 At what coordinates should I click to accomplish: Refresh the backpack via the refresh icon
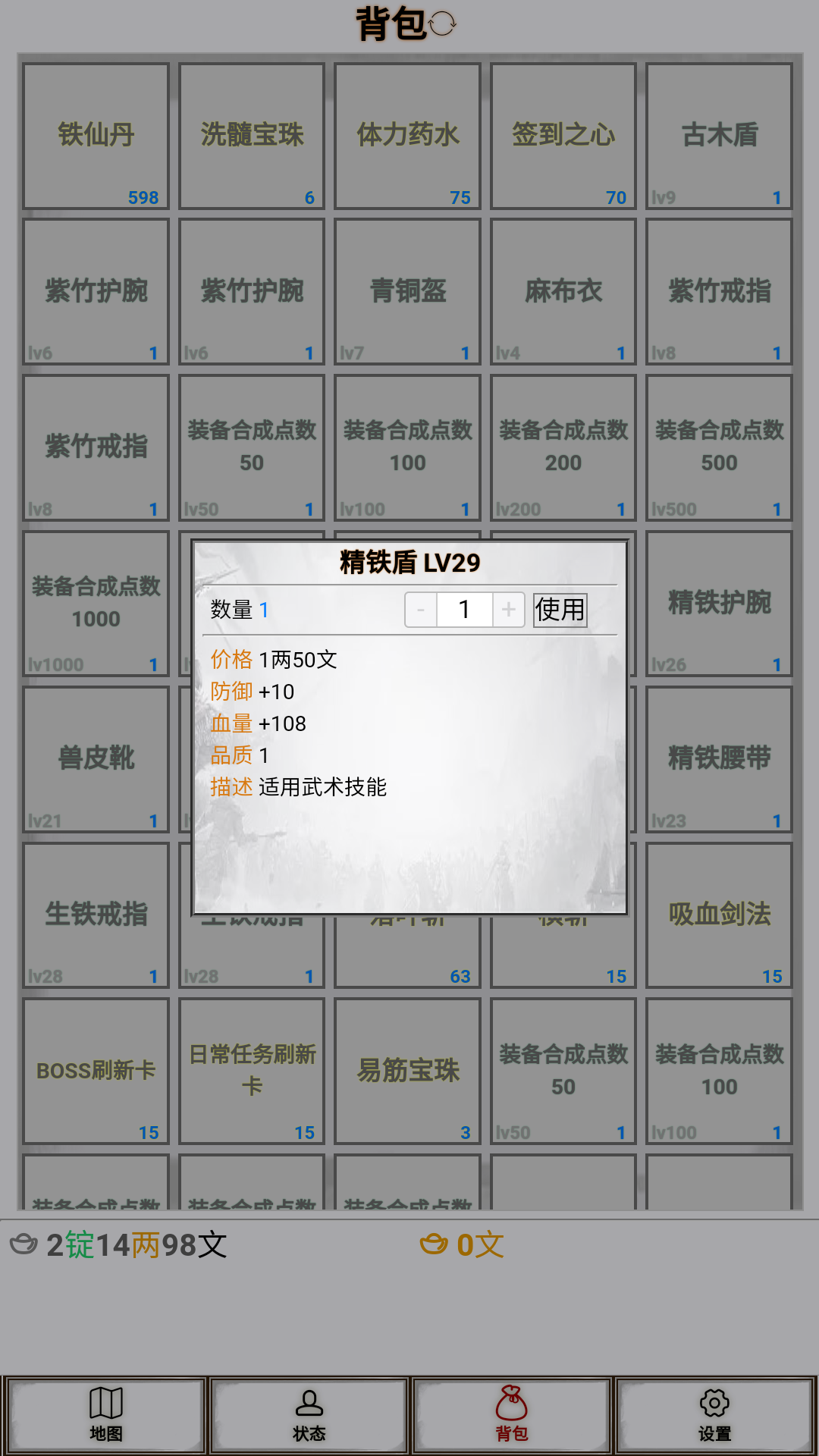pyautogui.click(x=442, y=24)
